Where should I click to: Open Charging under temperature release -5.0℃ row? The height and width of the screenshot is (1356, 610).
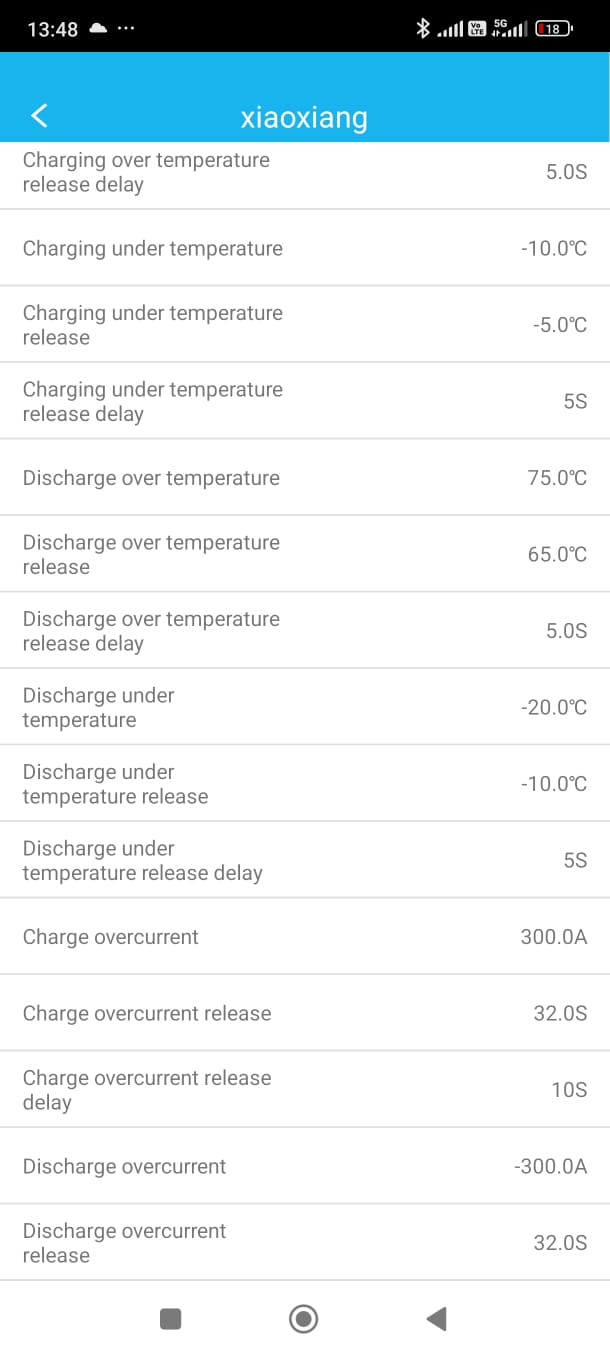pos(305,325)
